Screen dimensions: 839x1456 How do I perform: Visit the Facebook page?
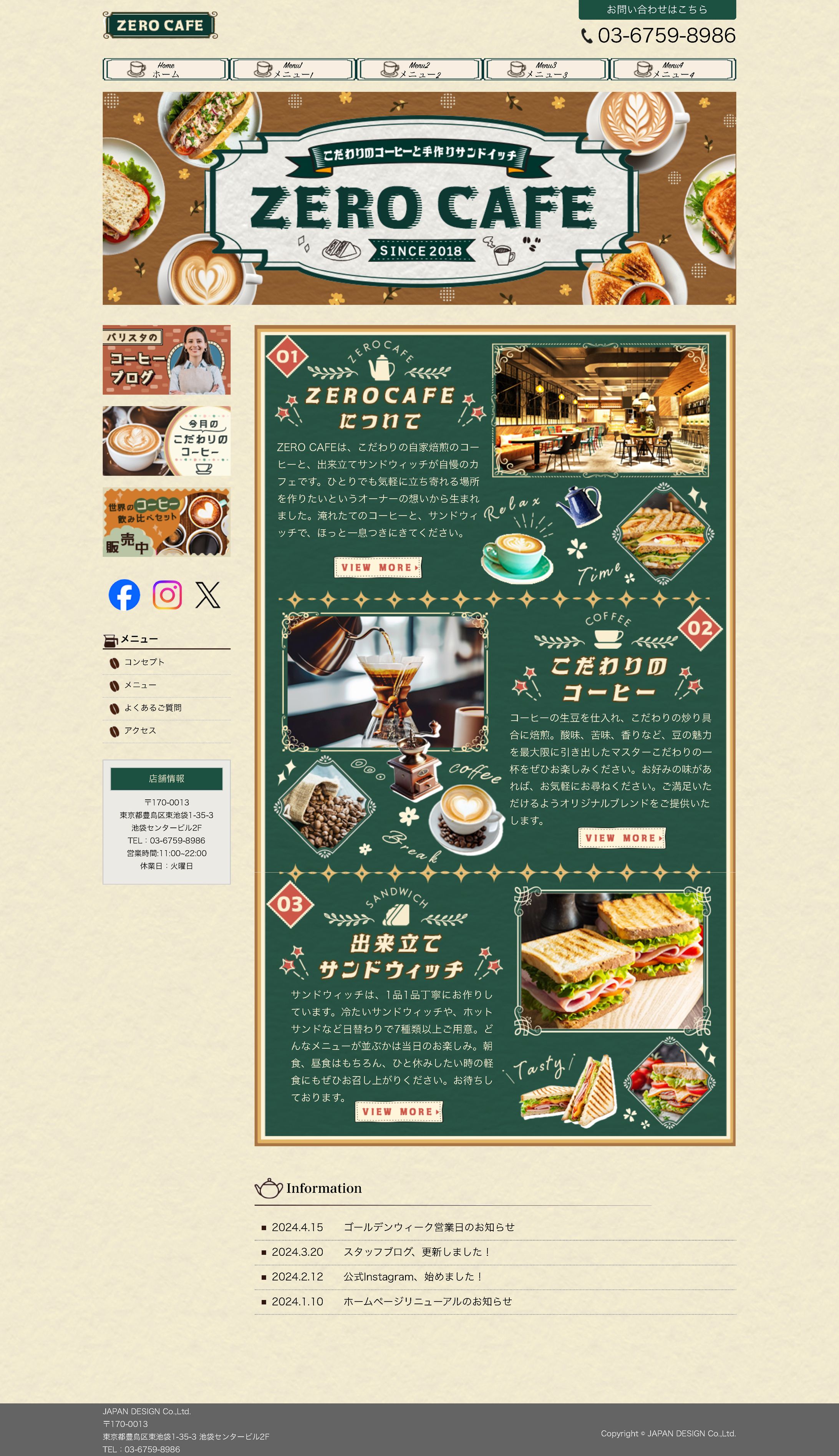pyautogui.click(x=124, y=595)
